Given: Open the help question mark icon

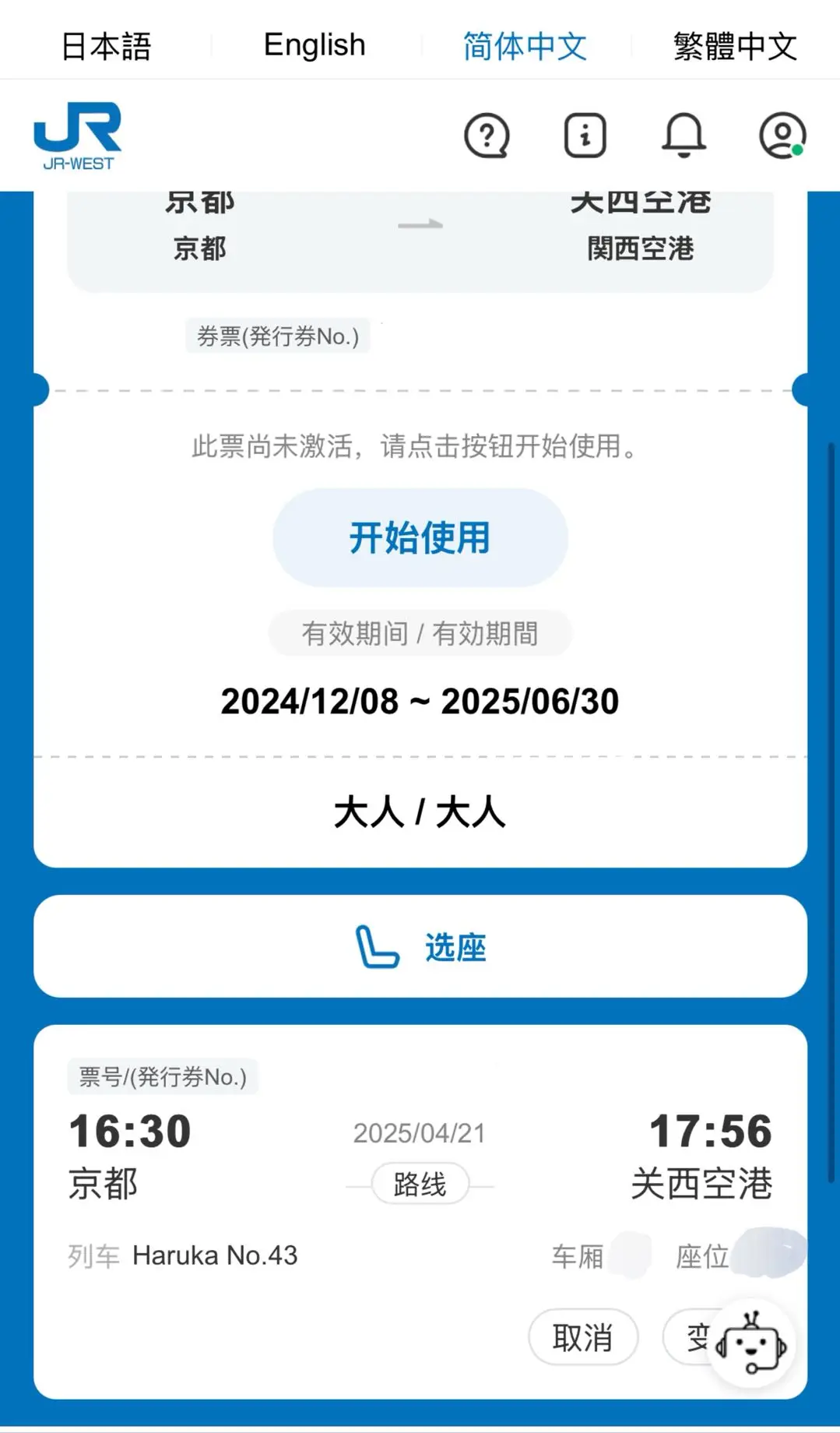Looking at the screenshot, I should point(487,136).
